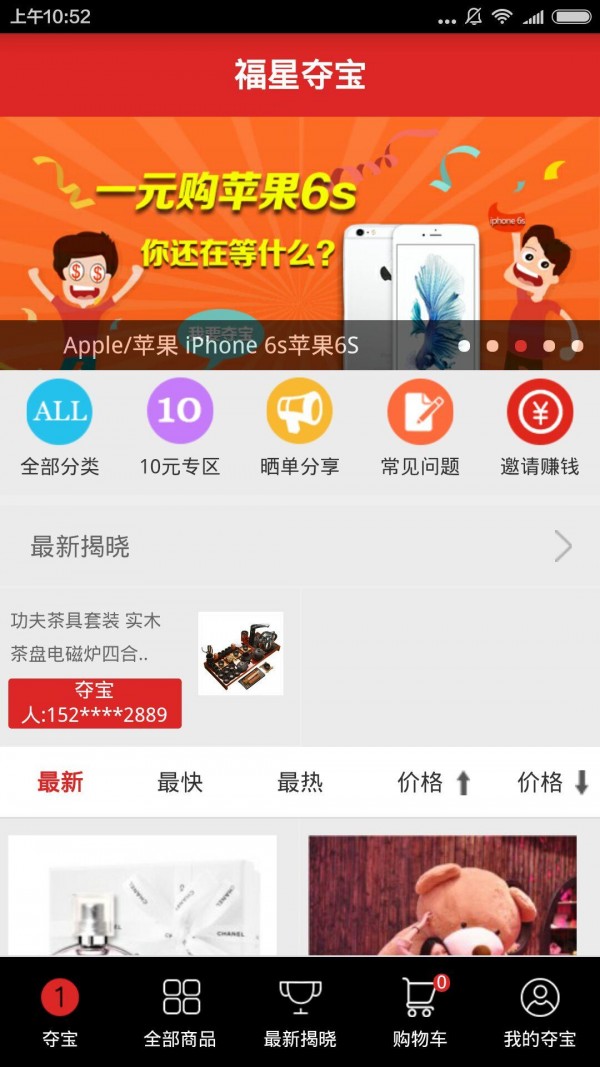Expand 最新揭晓 row with chevron
600x1067 pixels.
pyautogui.click(x=563, y=546)
